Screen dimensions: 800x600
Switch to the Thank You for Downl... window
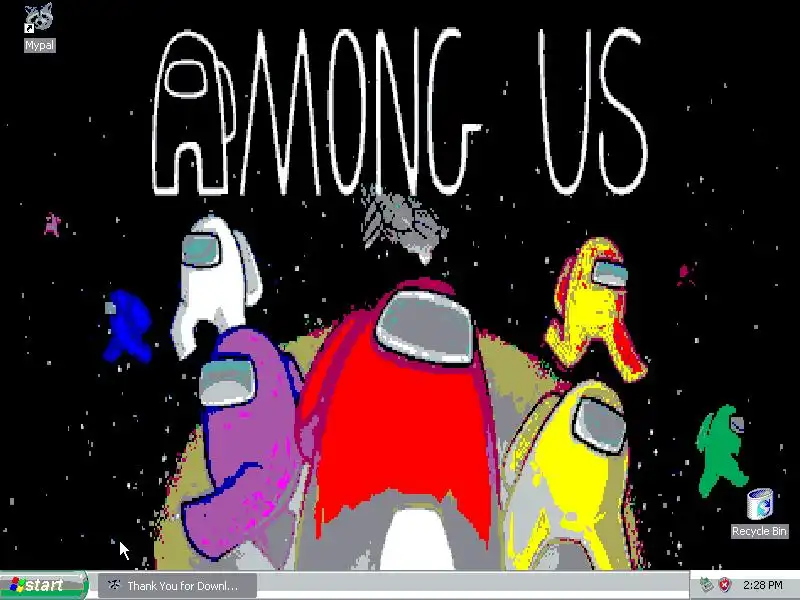click(177, 585)
